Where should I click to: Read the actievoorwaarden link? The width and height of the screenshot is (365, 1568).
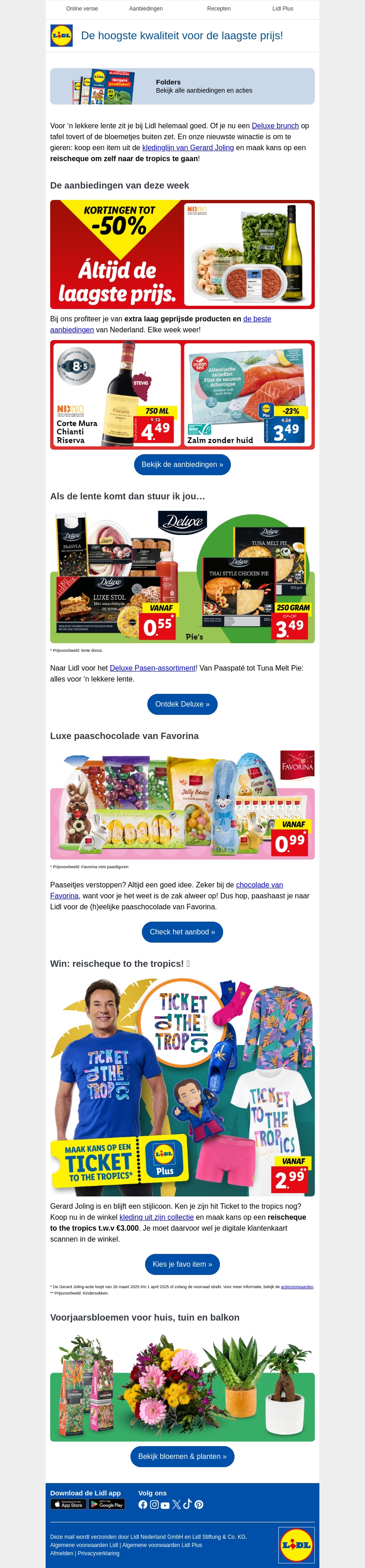pos(297,1287)
